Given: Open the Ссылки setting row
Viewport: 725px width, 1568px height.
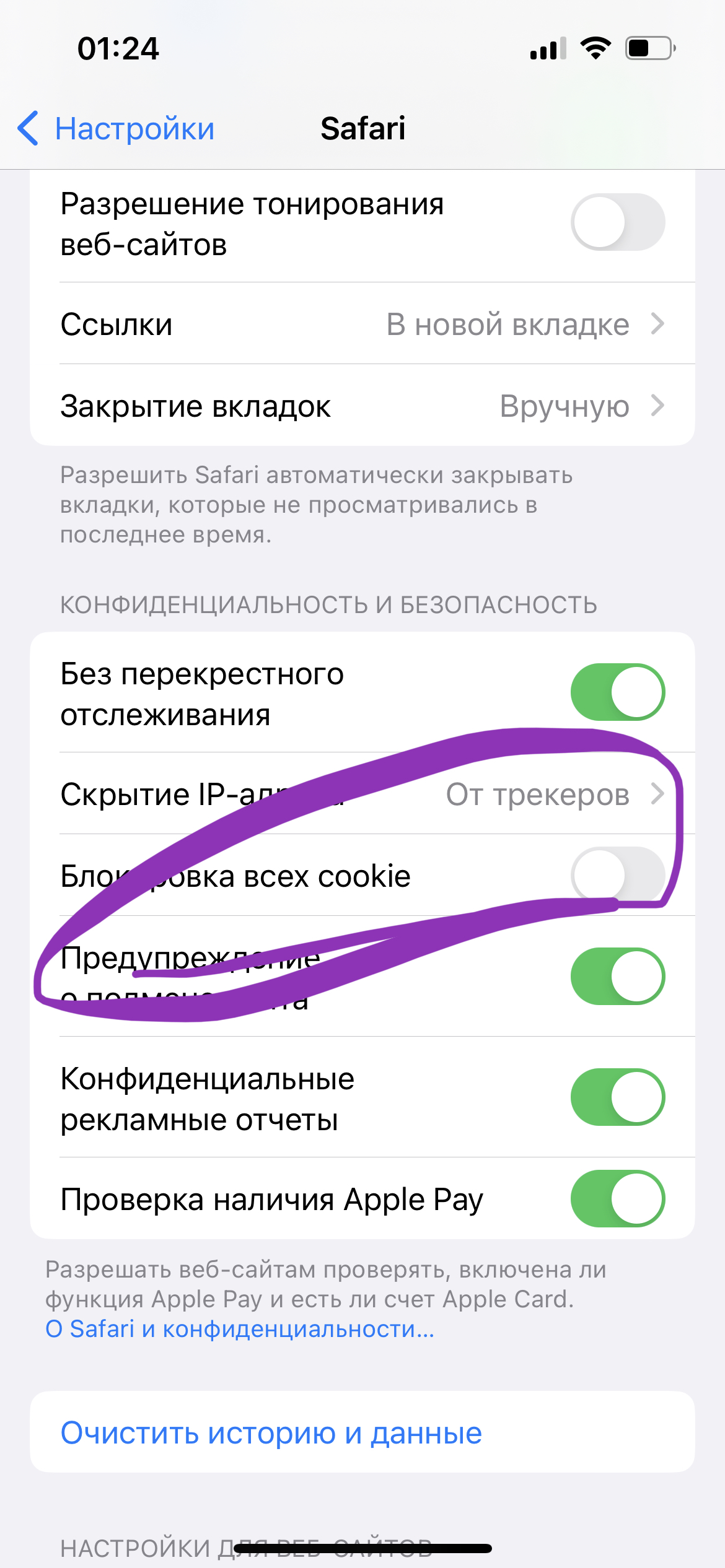Looking at the screenshot, I should tap(362, 324).
